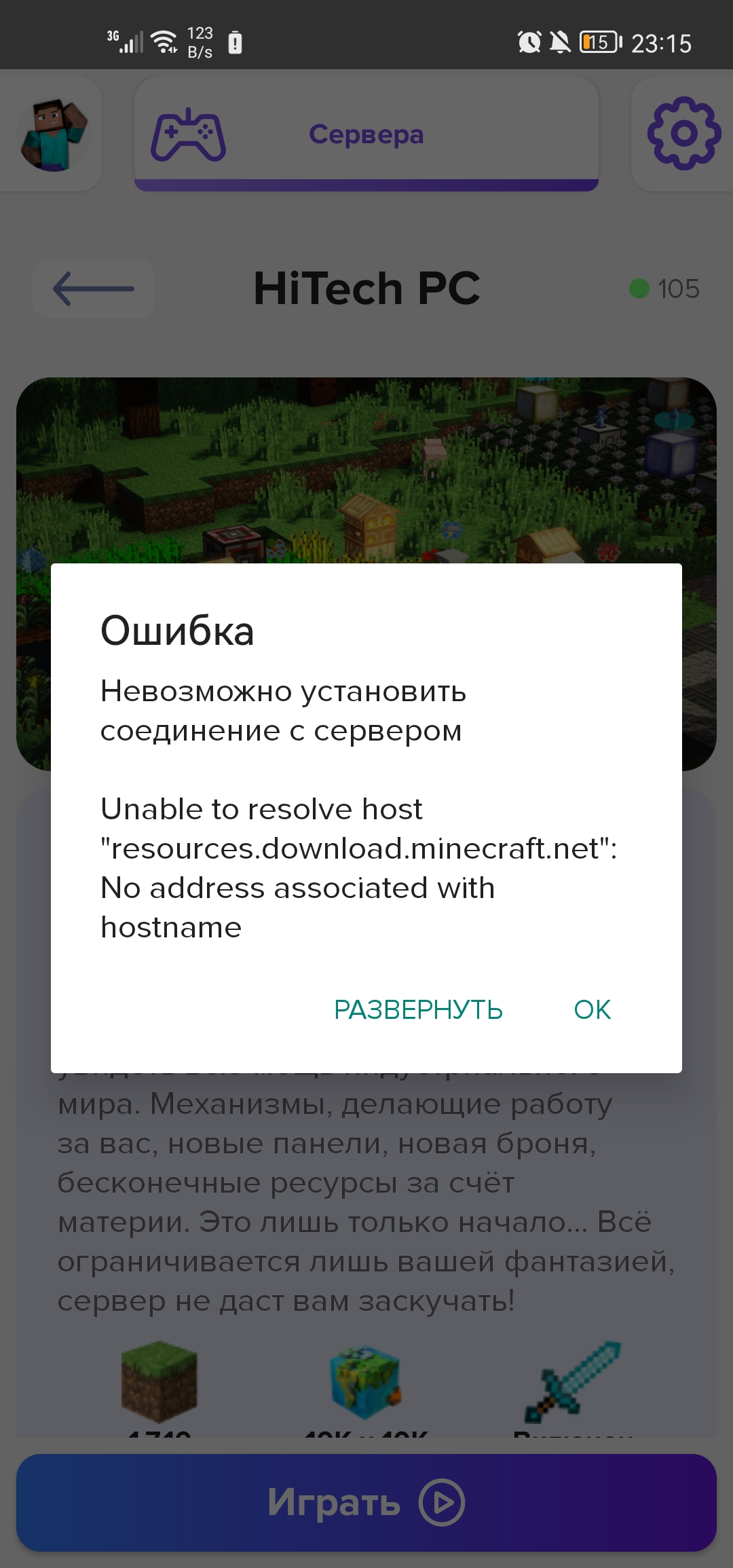Screen dimensions: 733x1568
Task: Tap the Играть play button
Action: (366, 1503)
